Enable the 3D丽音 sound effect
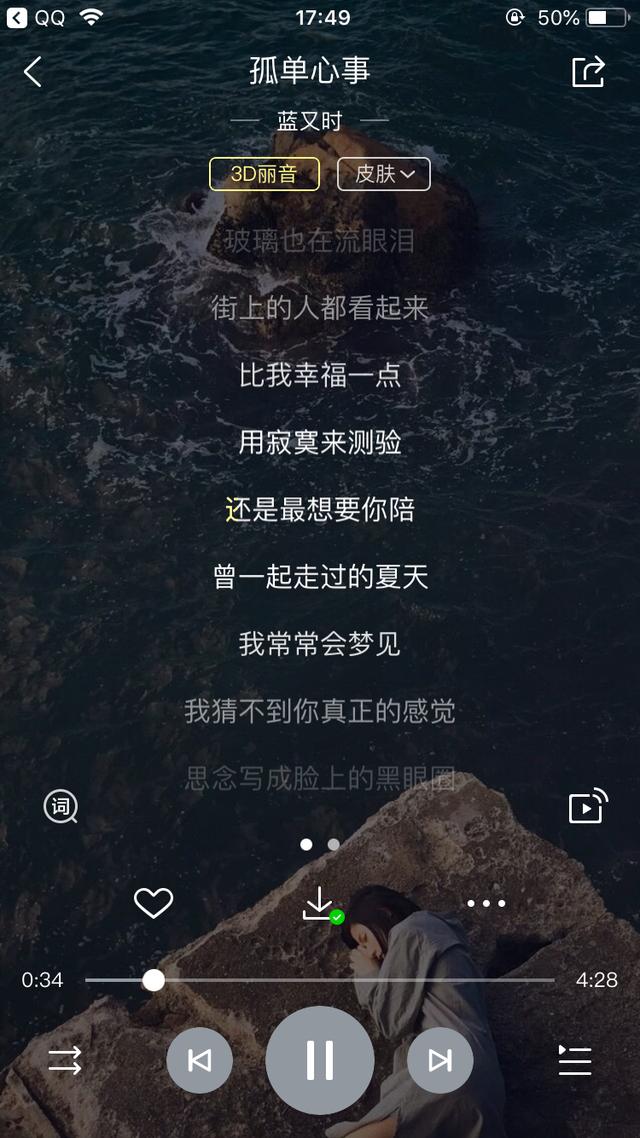Image resolution: width=640 pixels, height=1138 pixels. pos(264,174)
